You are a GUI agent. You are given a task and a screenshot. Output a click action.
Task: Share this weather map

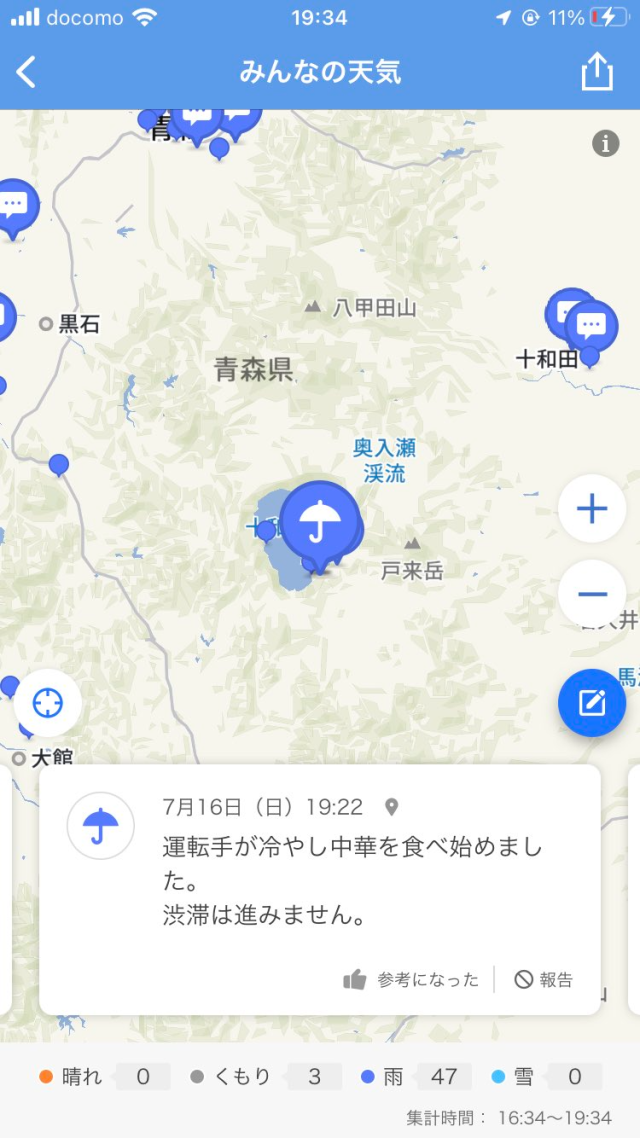pyautogui.click(x=597, y=72)
